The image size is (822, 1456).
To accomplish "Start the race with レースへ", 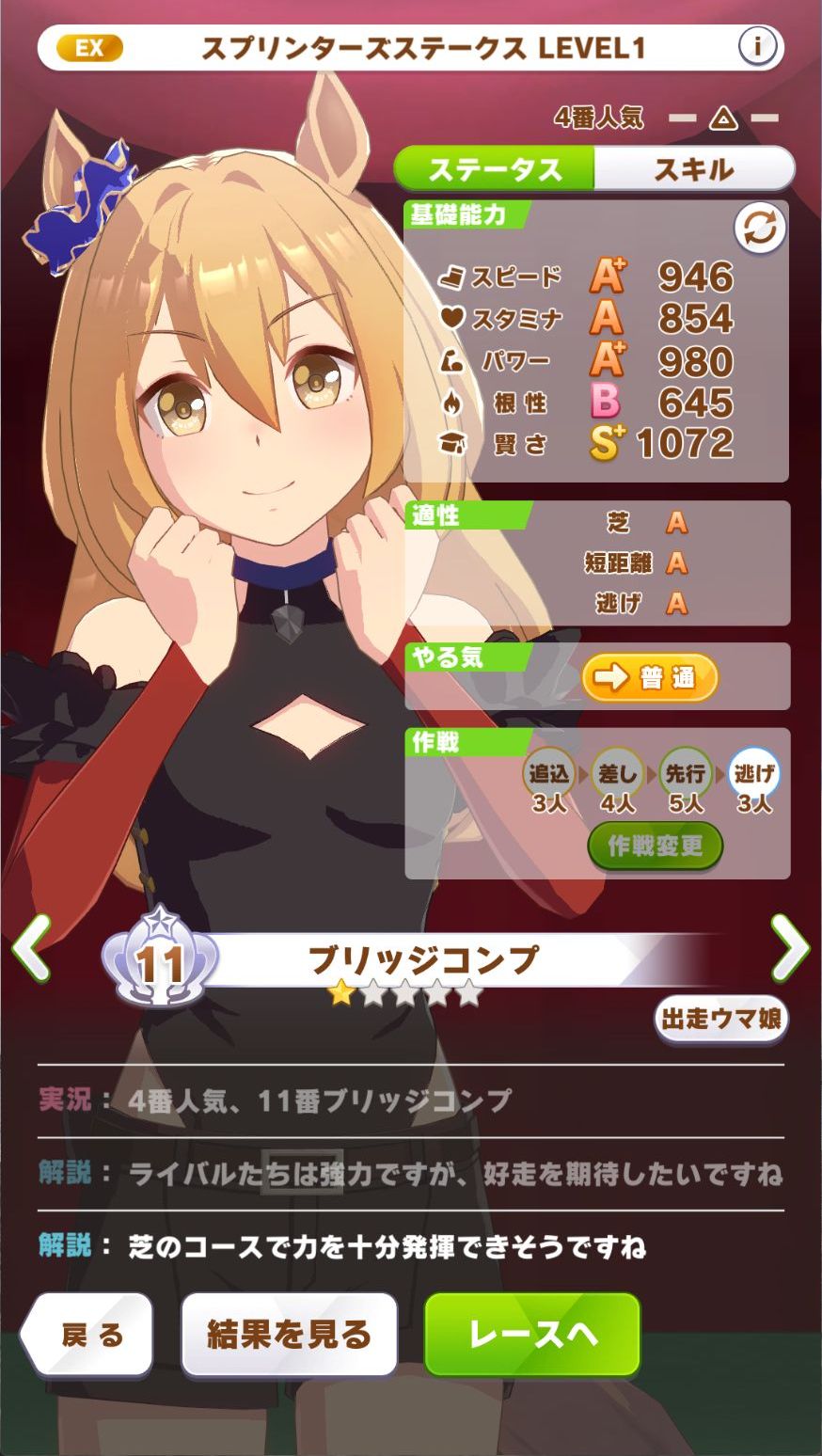I will point(532,1335).
